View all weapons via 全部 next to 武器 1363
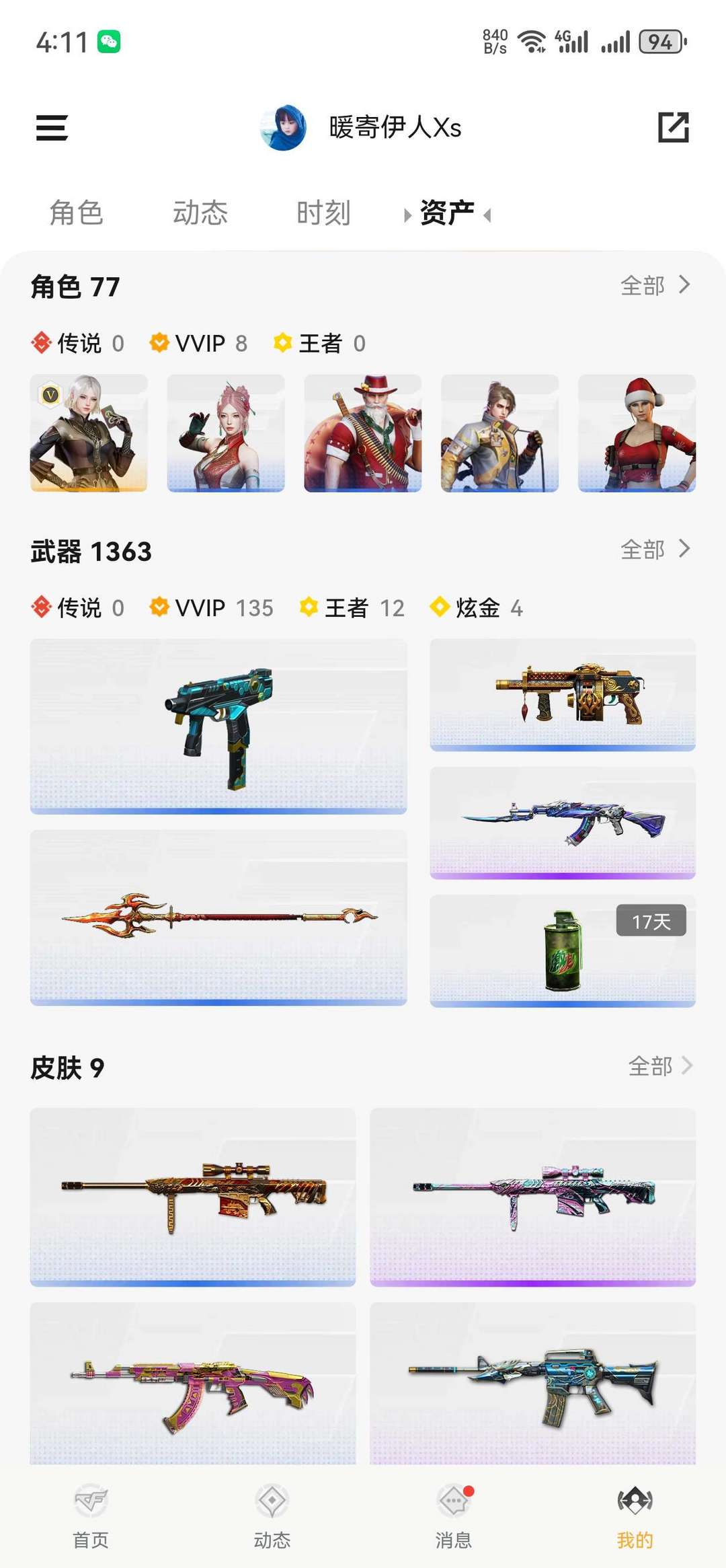The height and width of the screenshot is (1568, 726). pos(655,550)
